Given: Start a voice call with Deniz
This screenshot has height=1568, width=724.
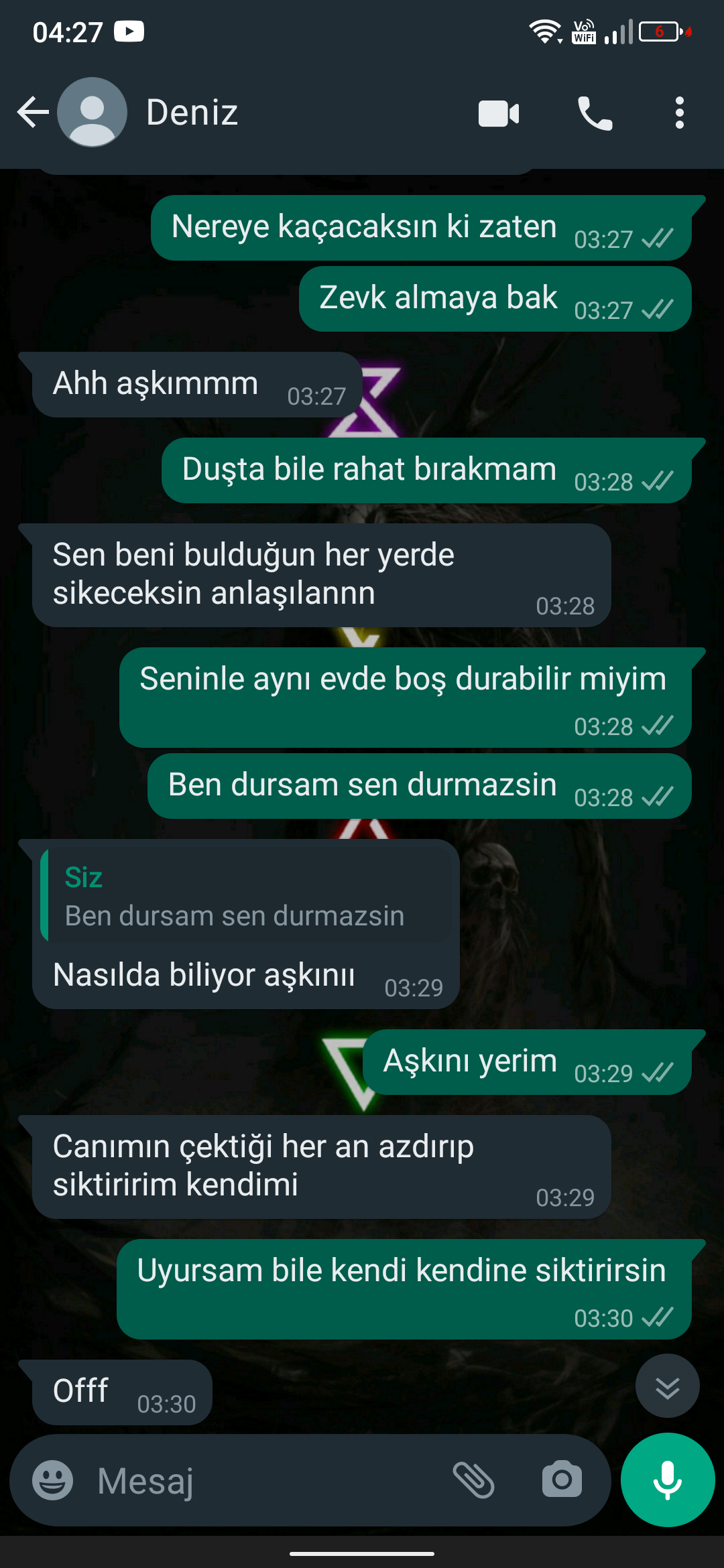Looking at the screenshot, I should coord(595,113).
